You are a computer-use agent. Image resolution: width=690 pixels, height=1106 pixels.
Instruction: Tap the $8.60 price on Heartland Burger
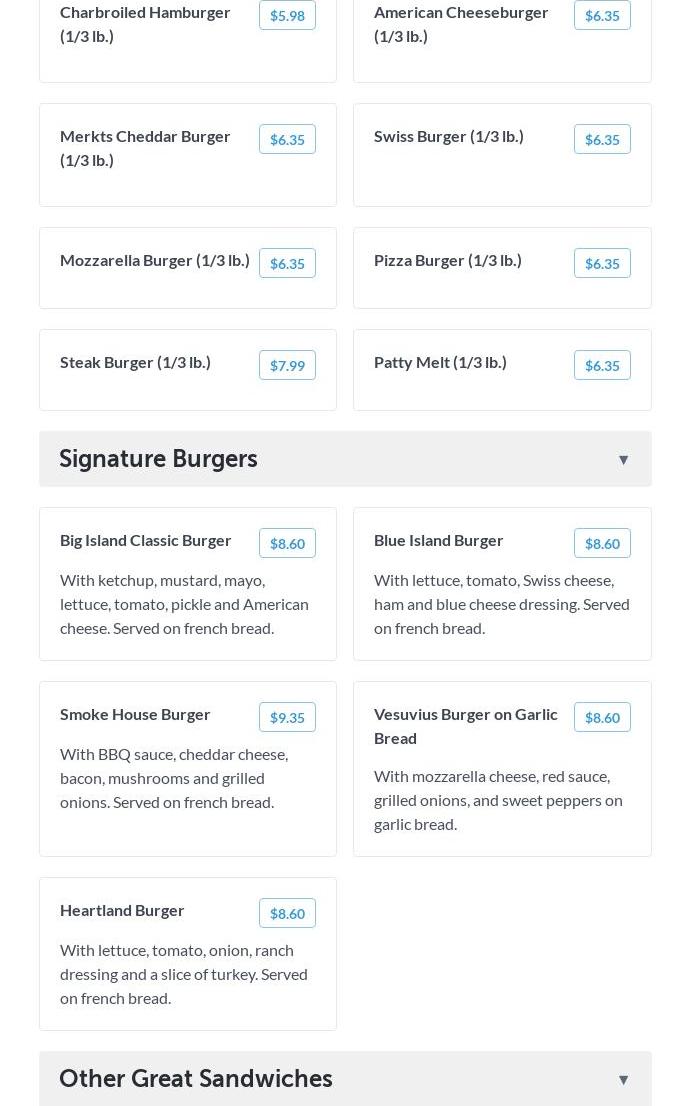(287, 914)
